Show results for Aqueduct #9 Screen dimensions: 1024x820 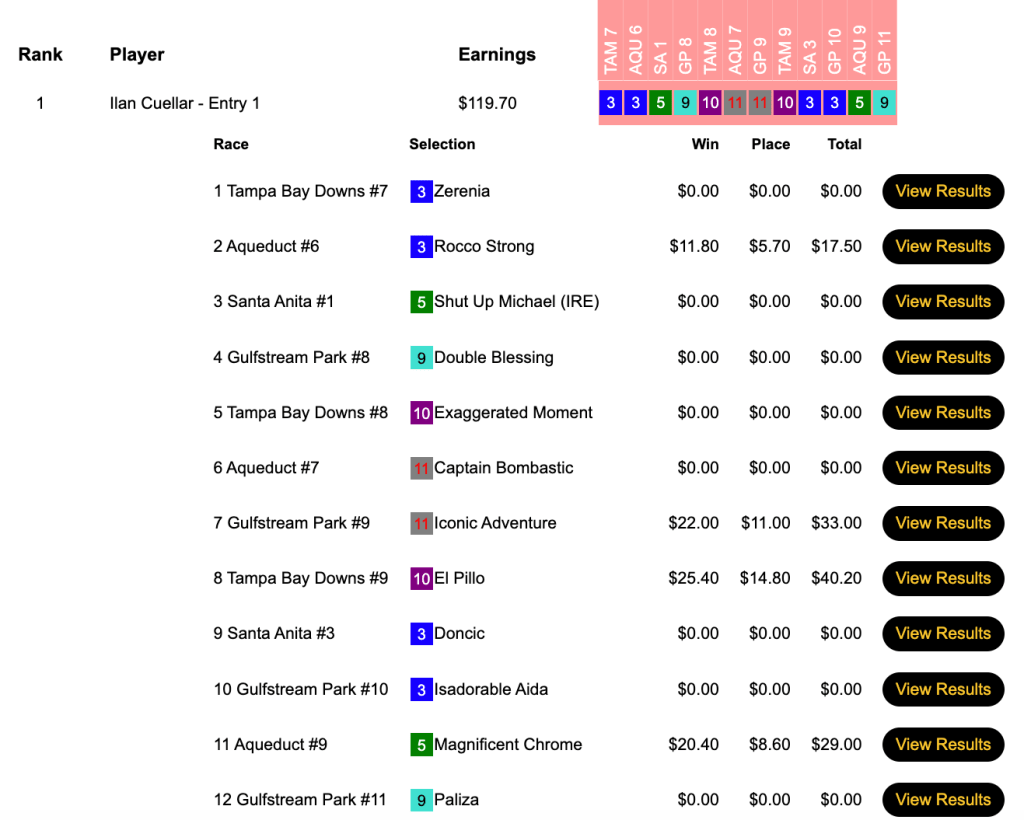(x=942, y=744)
